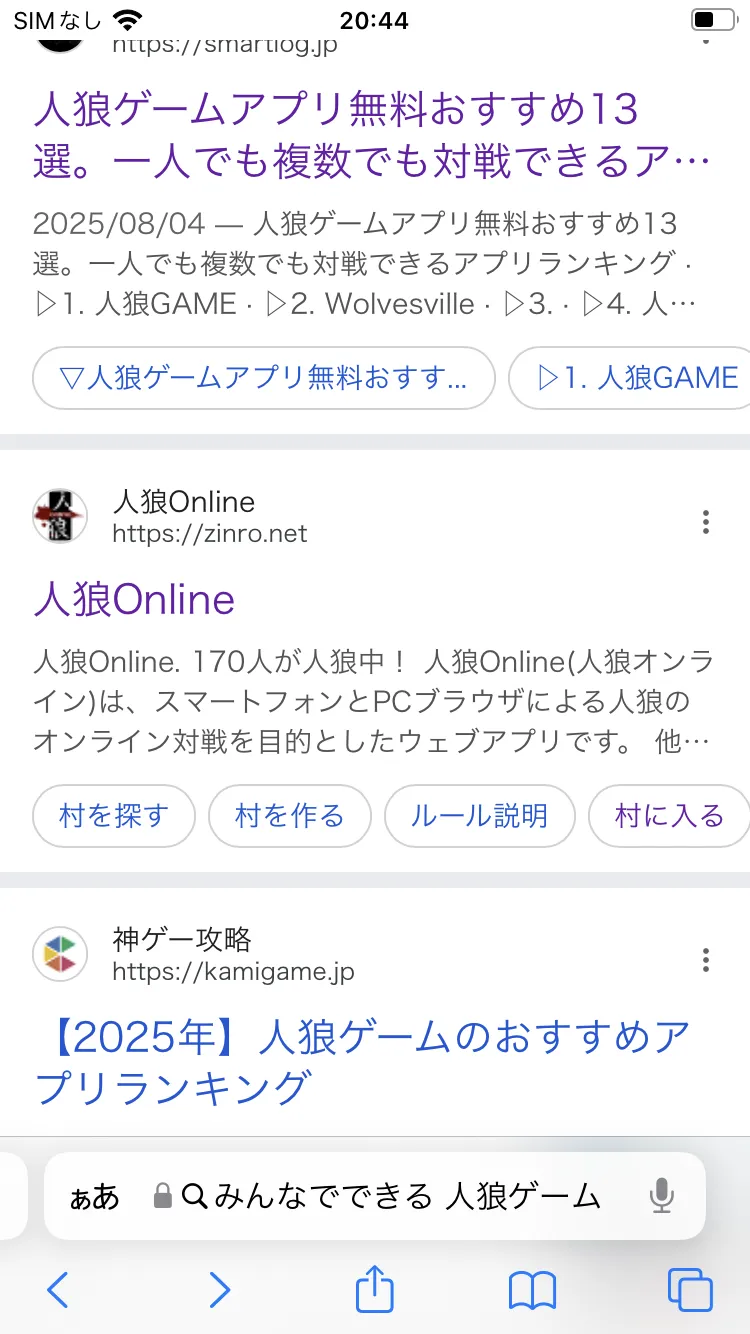
Task: Show all open tabs
Action: pos(690,1290)
